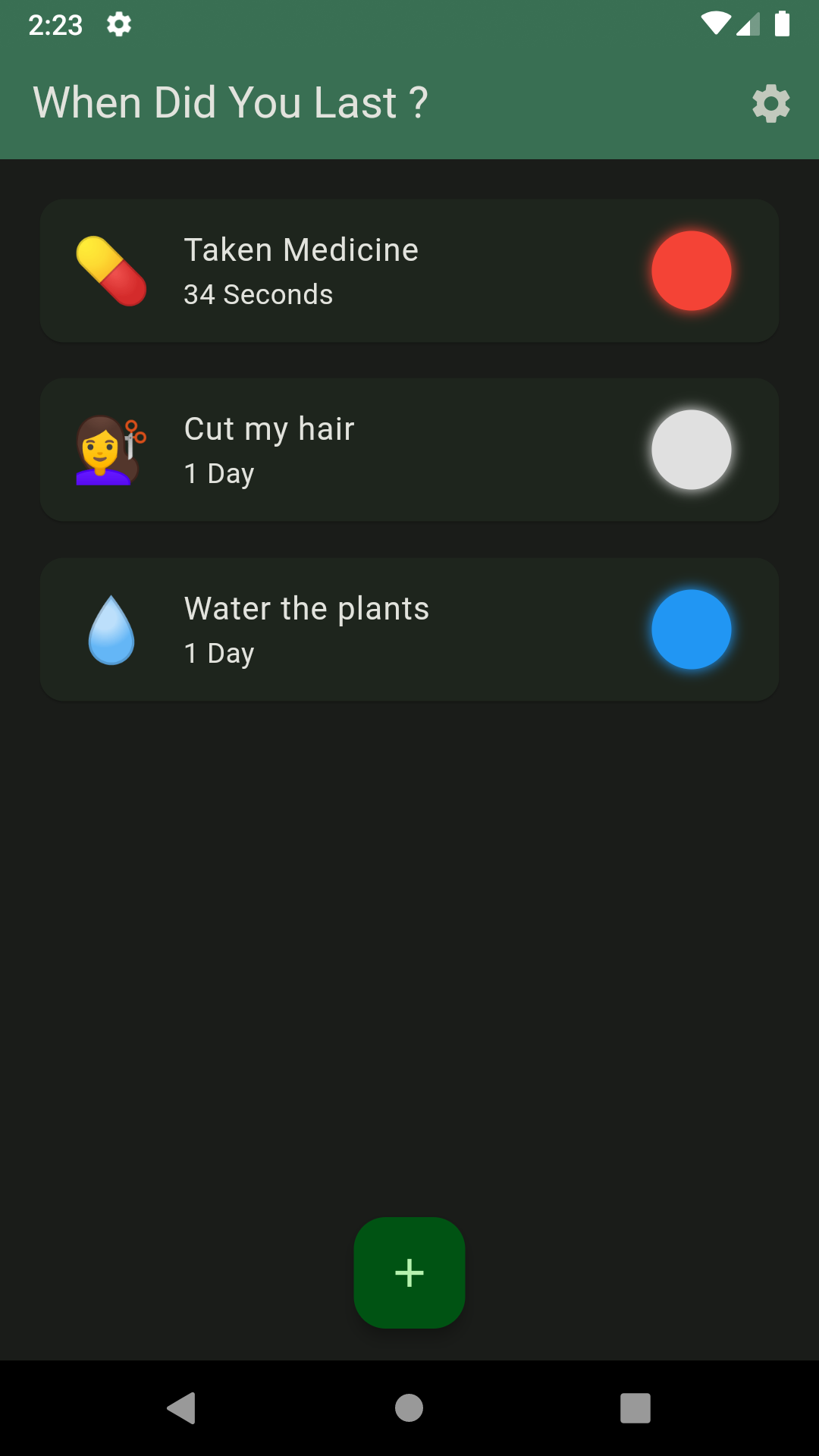Open the Taken Medicine entry

tap(409, 271)
